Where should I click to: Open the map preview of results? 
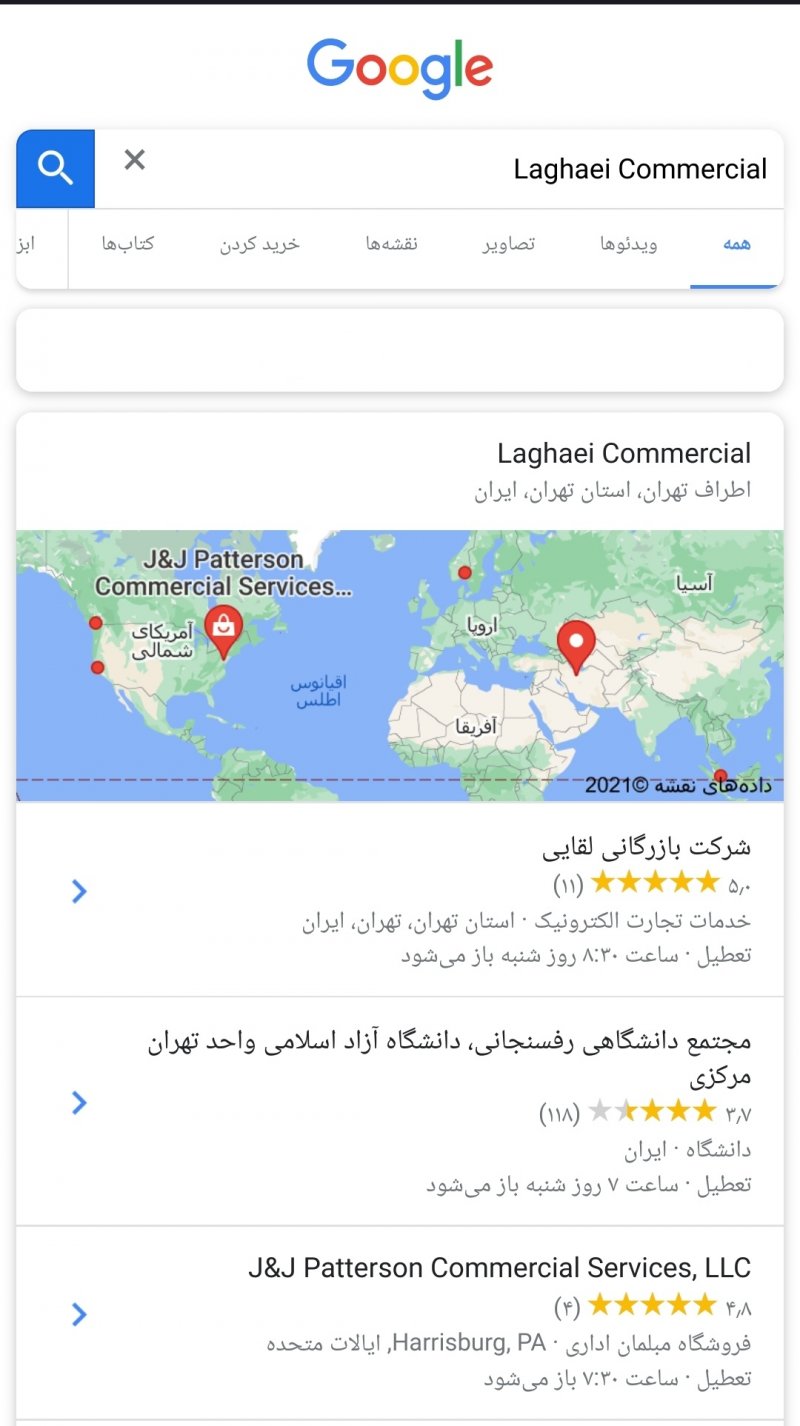400,665
